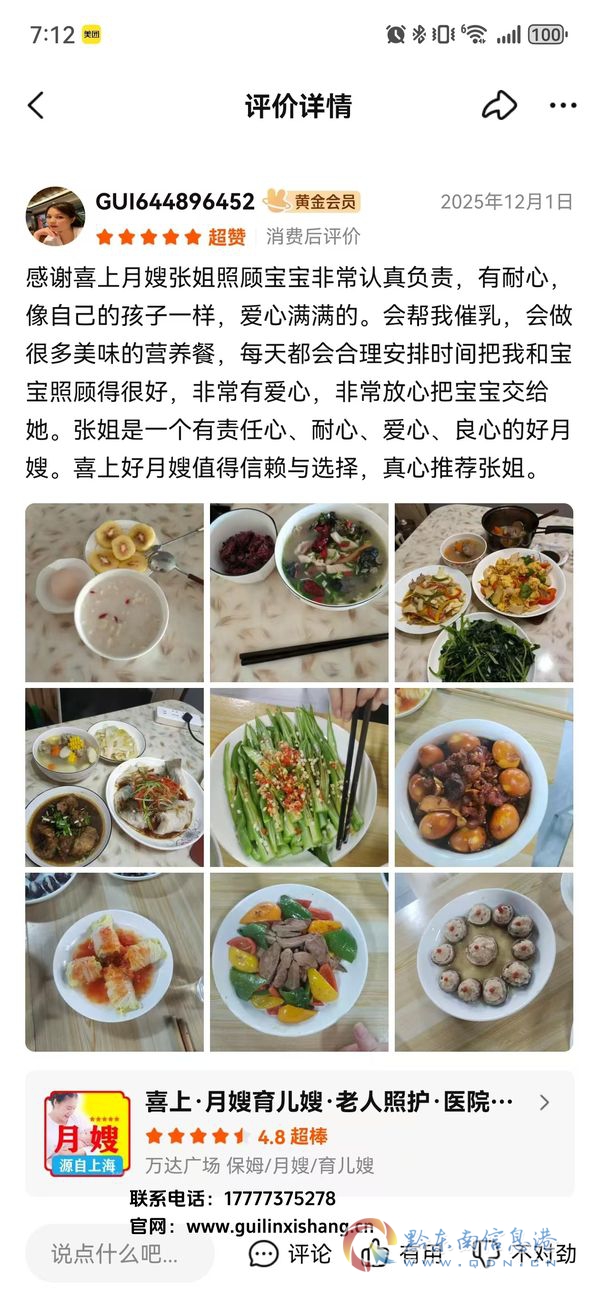The height and width of the screenshot is (1295, 600).
Task: View the photo with stir-fry and greens
Action: point(484,593)
